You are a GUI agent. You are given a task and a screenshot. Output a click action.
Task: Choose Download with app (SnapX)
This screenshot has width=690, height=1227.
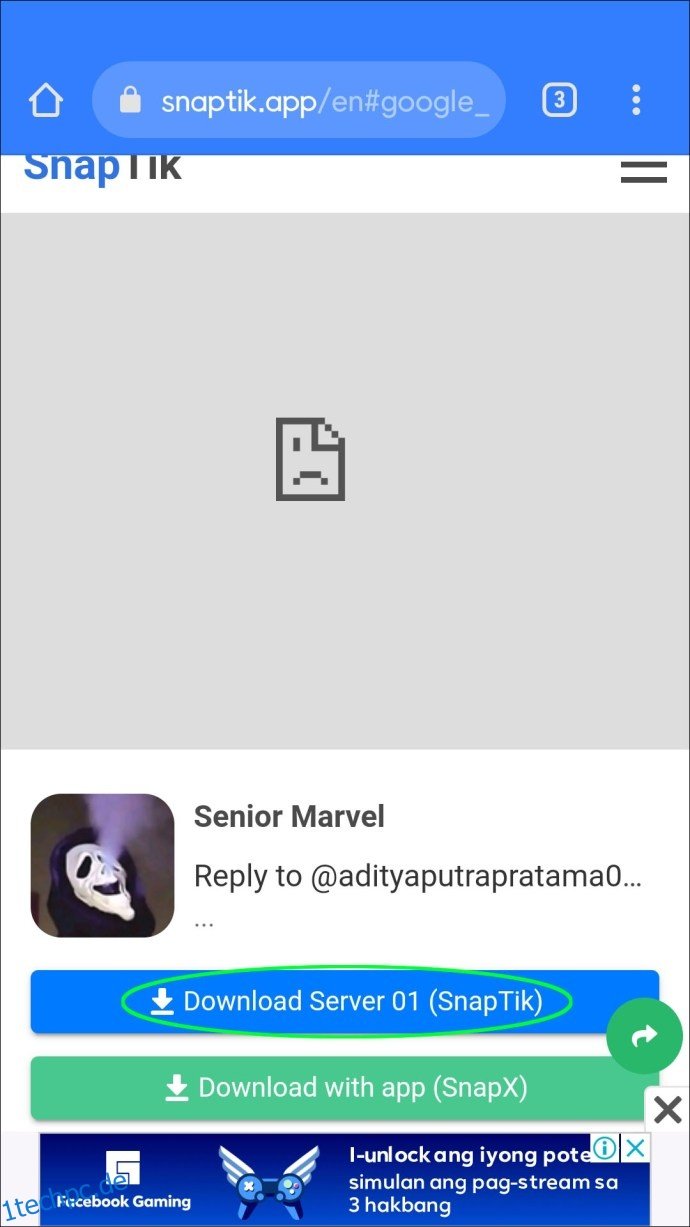click(x=345, y=1088)
